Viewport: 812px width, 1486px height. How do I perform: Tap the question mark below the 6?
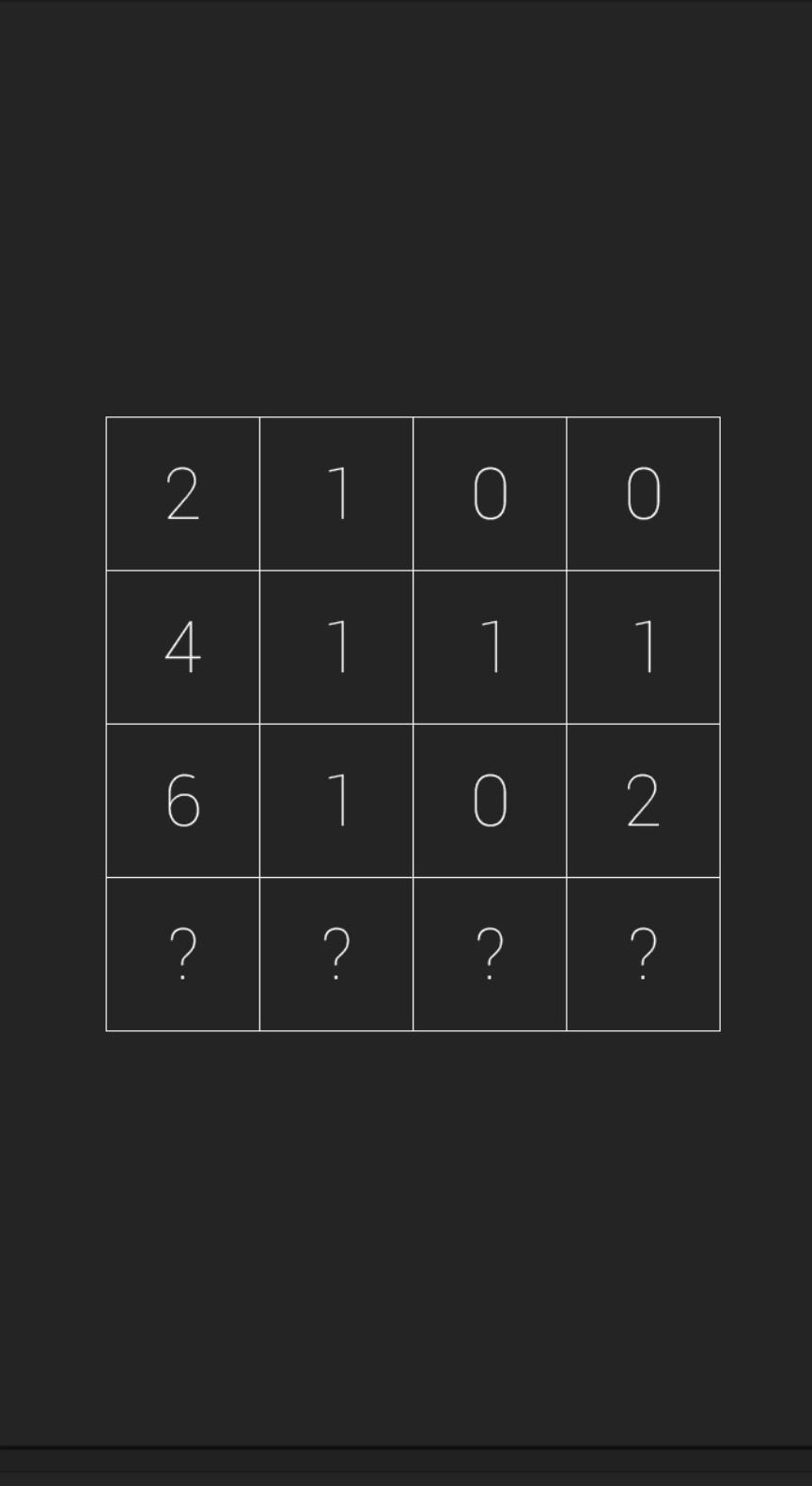click(182, 954)
